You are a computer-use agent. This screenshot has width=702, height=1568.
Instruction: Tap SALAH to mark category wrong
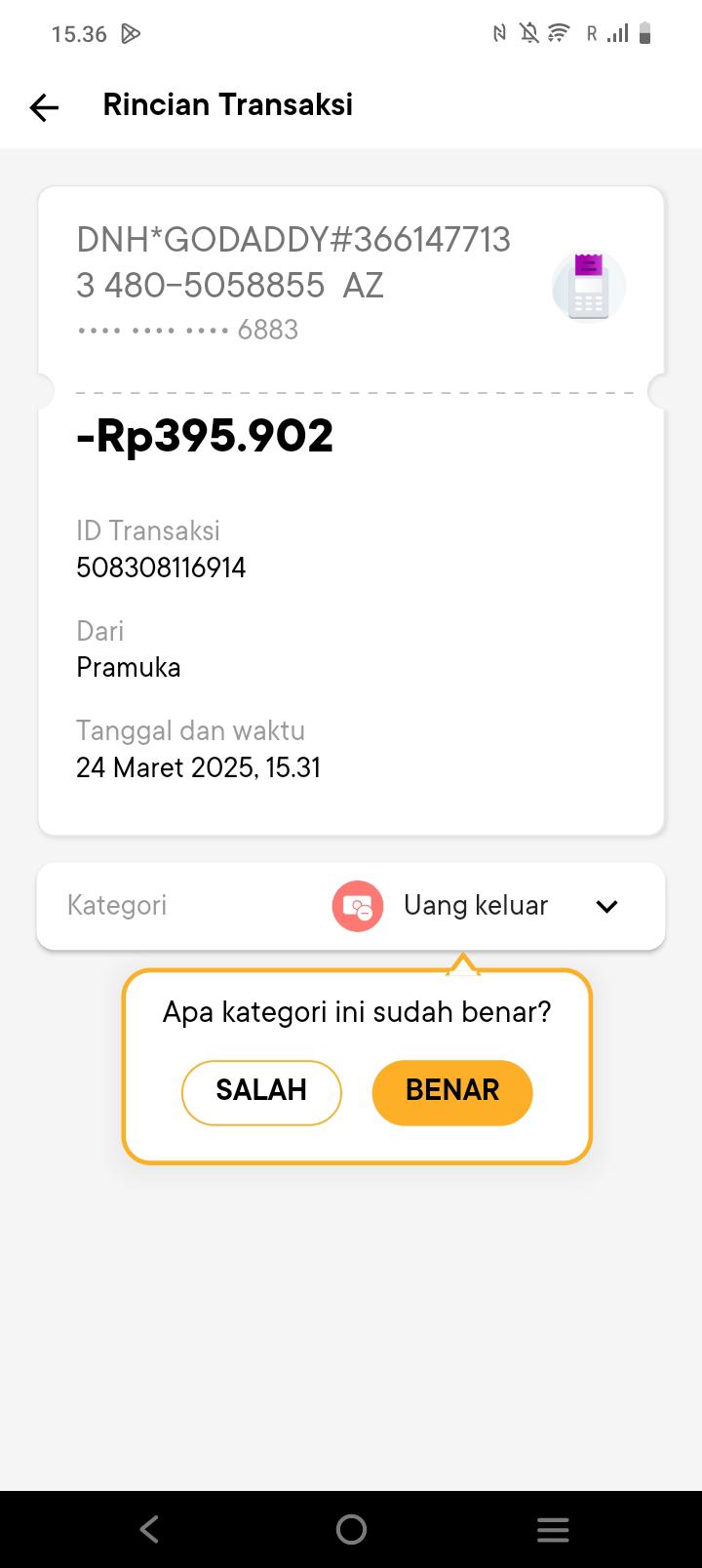point(261,1091)
